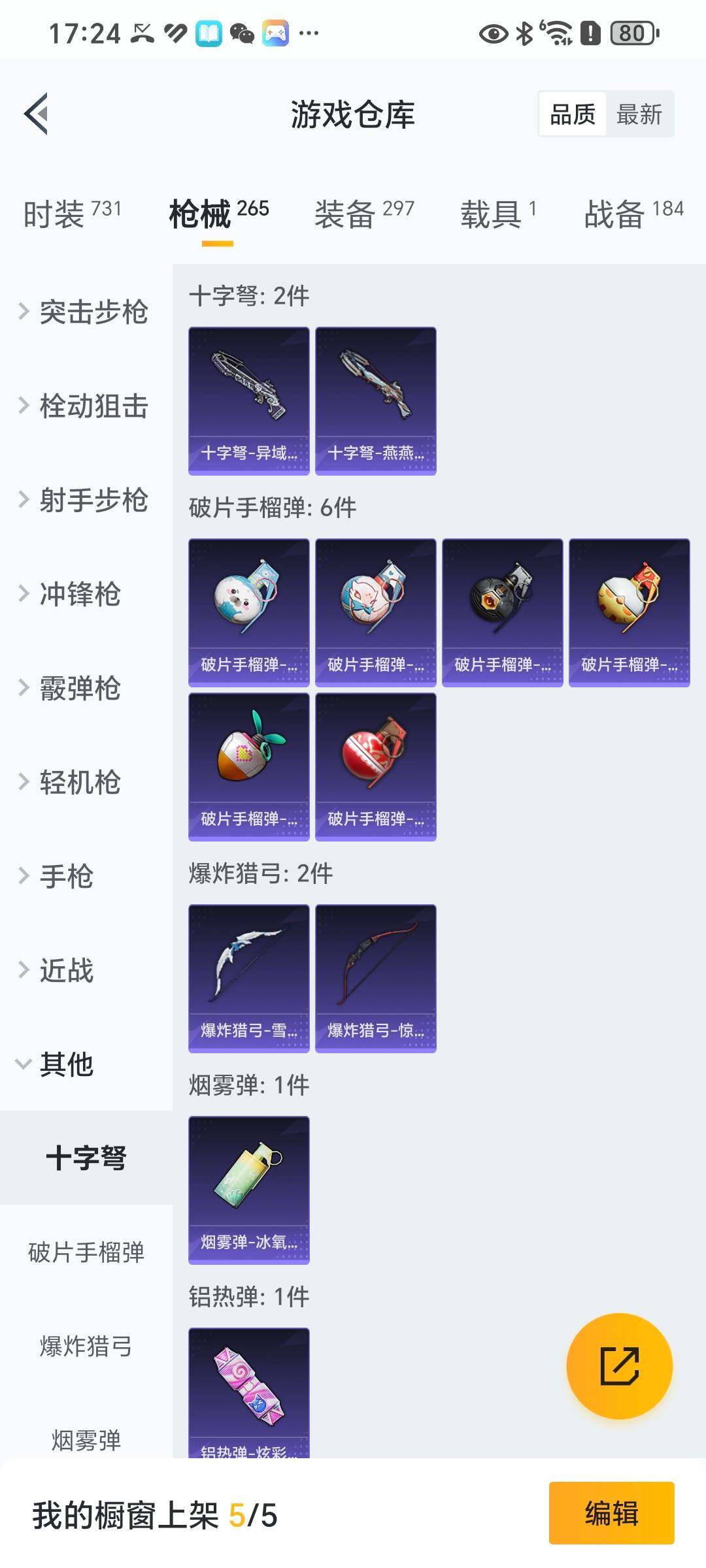Open the 爆炸猎弓-雪 item card
Viewport: 706px width, 1568px height.
click(248, 978)
